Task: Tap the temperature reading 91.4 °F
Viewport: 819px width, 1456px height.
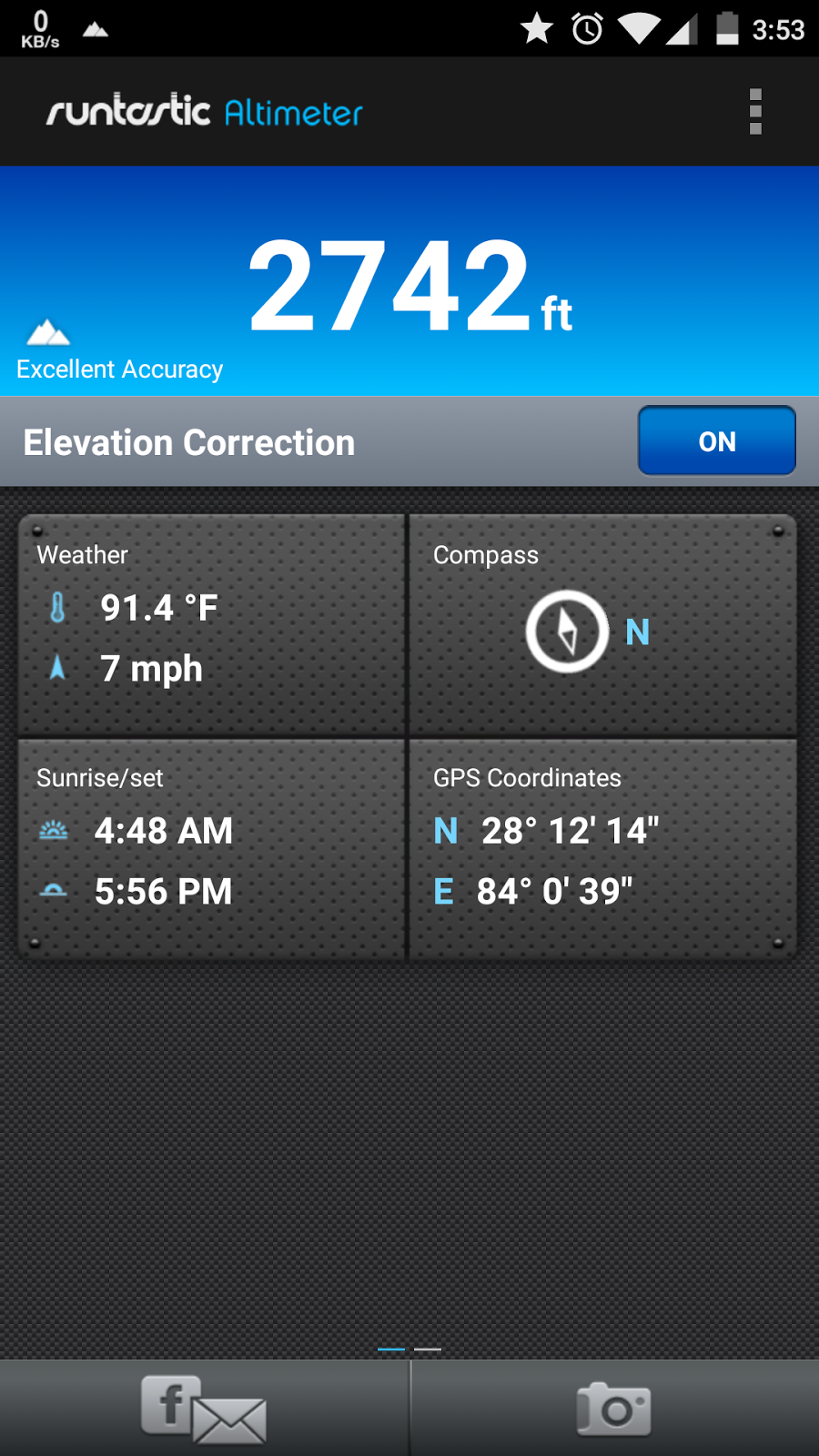Action: point(157,606)
